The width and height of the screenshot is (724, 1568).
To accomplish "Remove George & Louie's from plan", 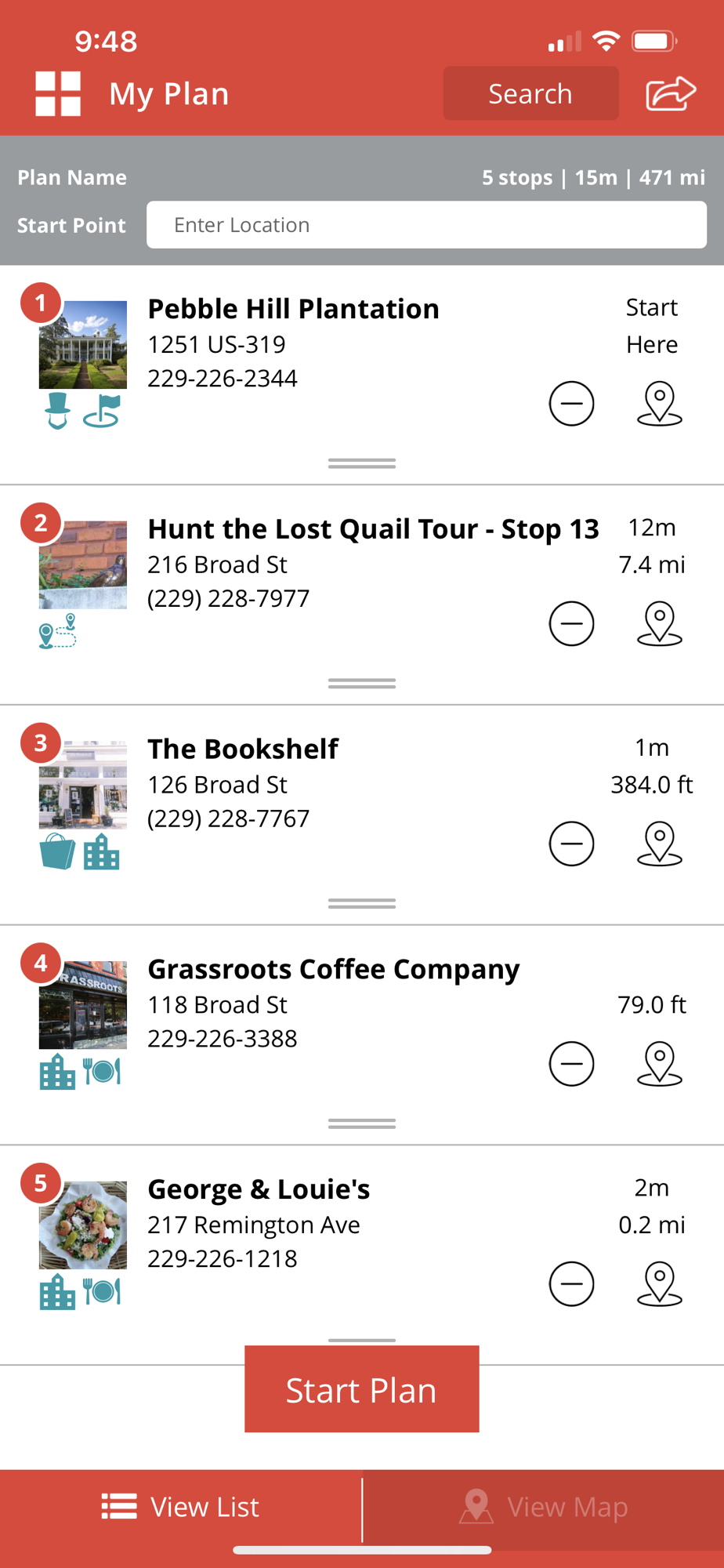I will [x=571, y=1284].
